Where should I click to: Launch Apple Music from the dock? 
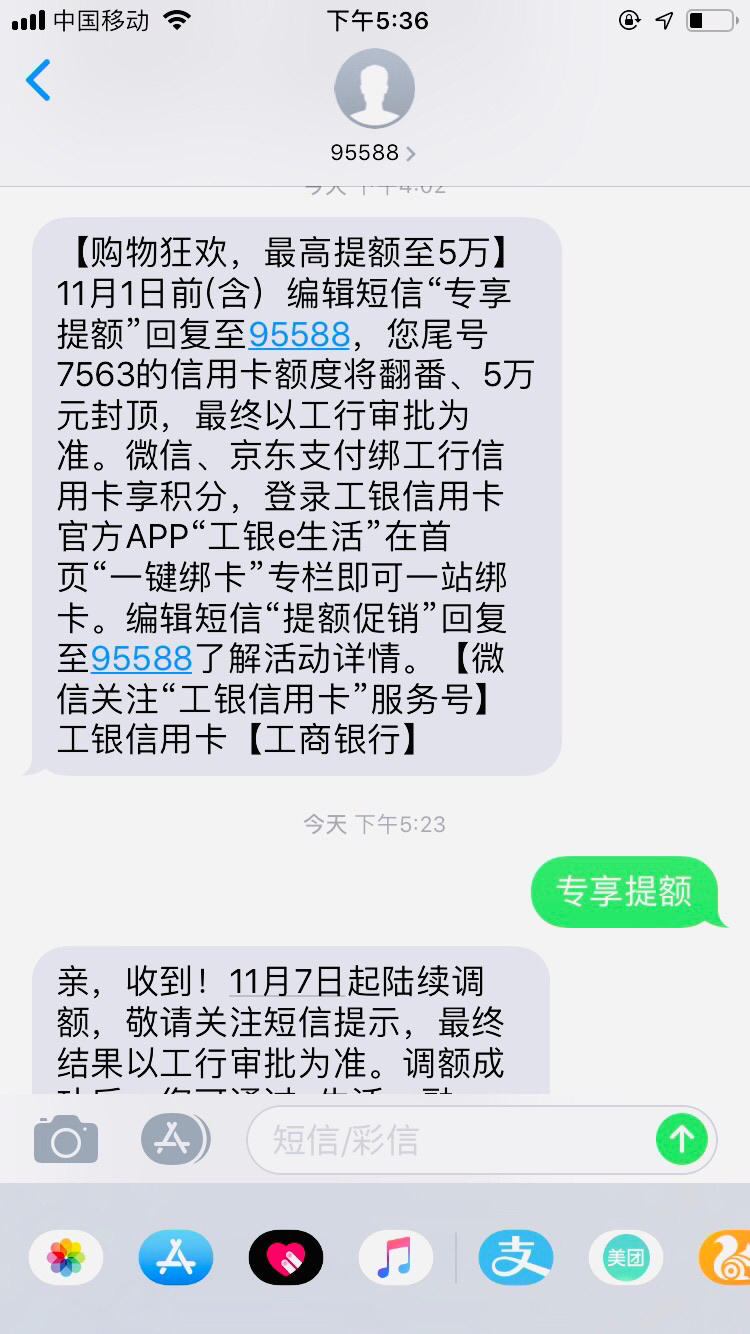[395, 1258]
